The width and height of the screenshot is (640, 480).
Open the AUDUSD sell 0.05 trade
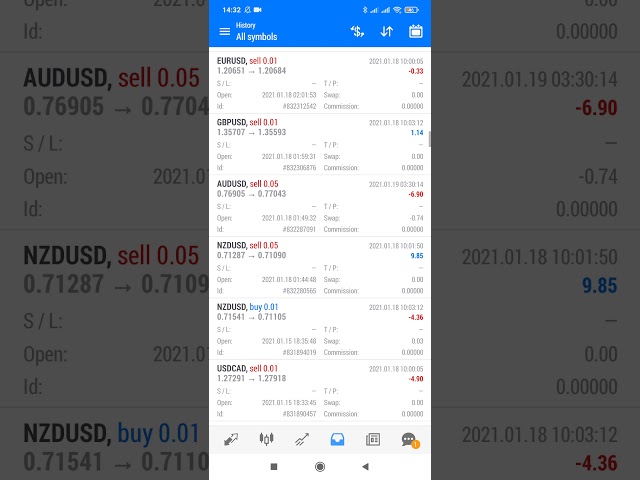[x=319, y=206]
